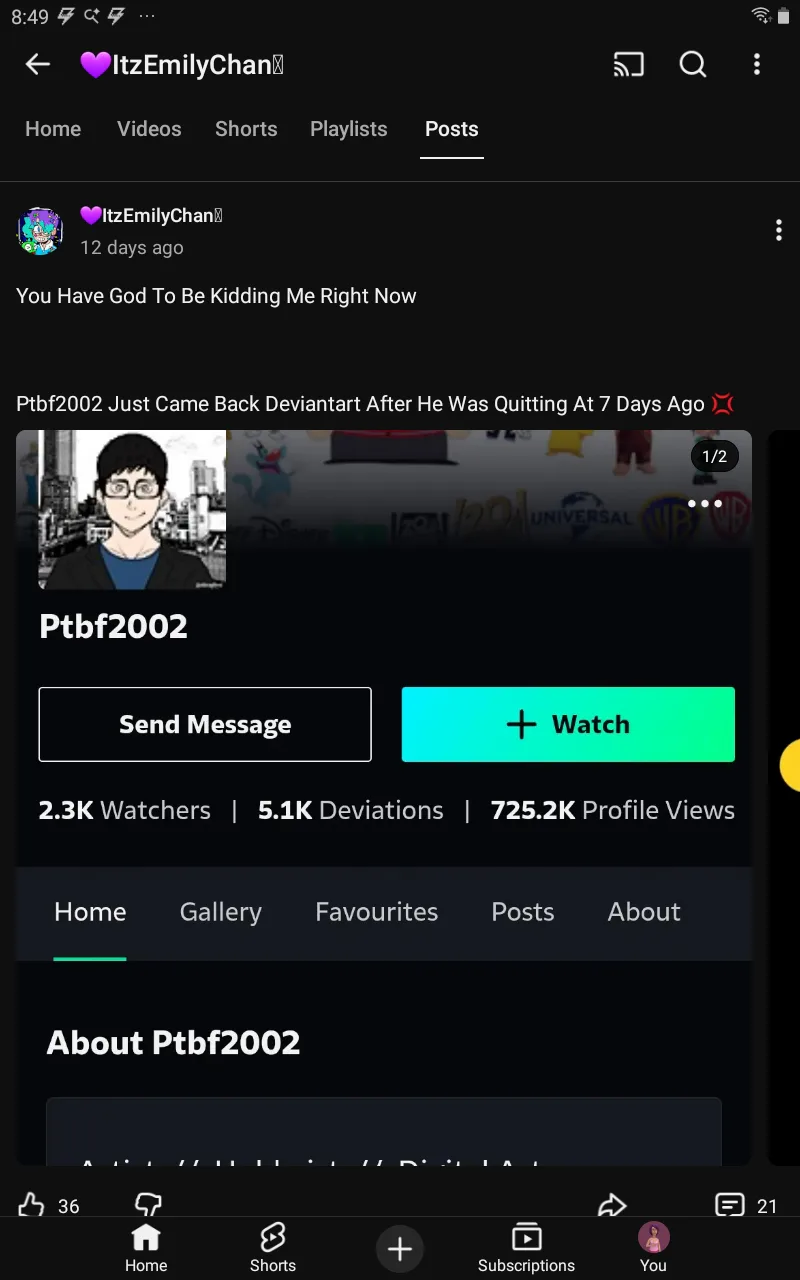Dislike this post
The width and height of the screenshot is (800, 1280).
(148, 1204)
